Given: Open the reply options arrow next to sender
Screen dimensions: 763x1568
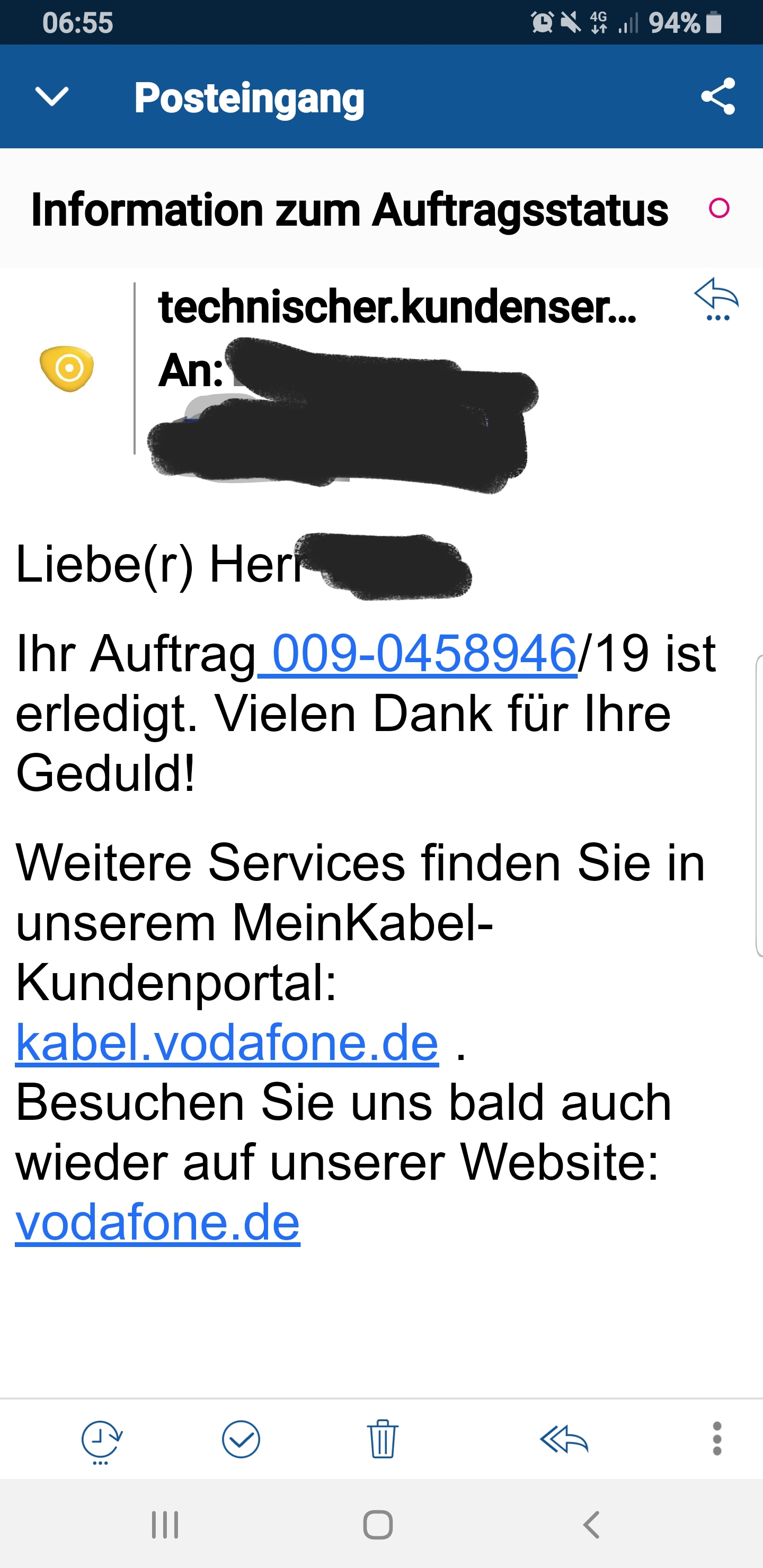Looking at the screenshot, I should 716,299.
